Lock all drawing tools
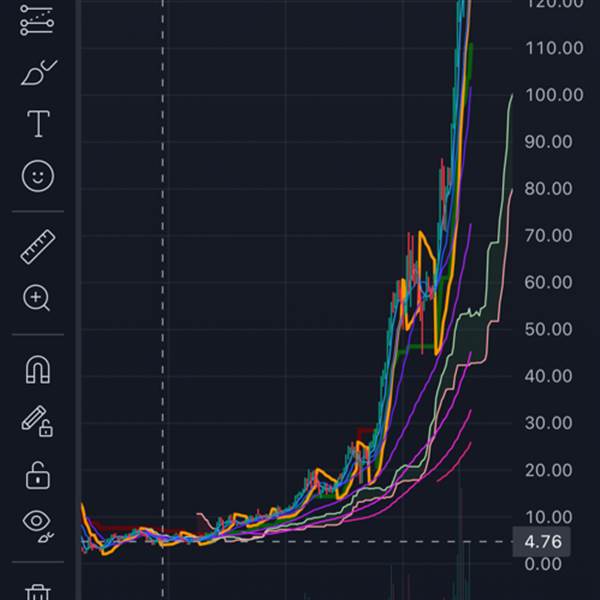The image size is (600, 600). coord(37,474)
